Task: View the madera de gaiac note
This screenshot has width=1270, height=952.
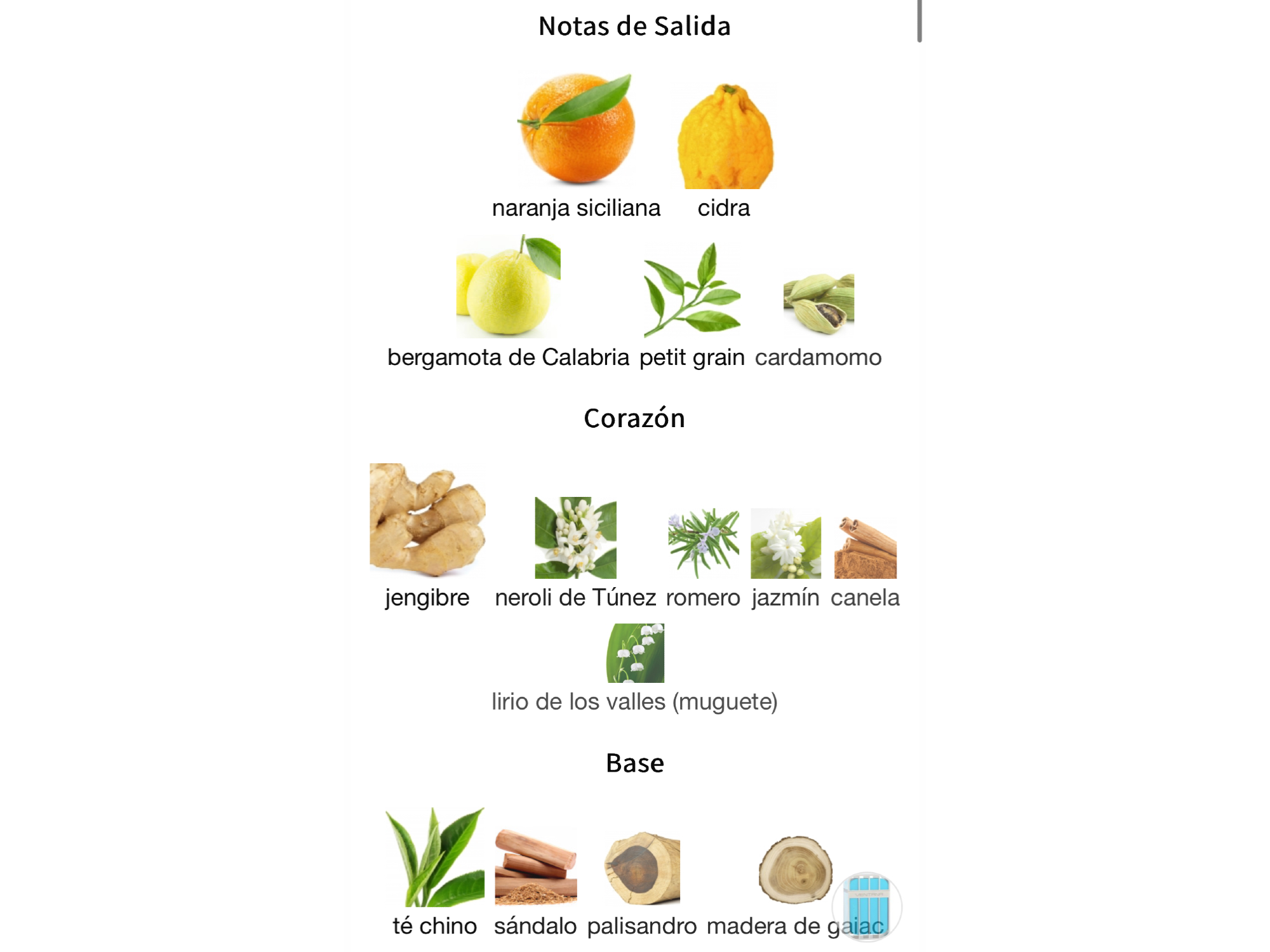Action: (x=795, y=869)
